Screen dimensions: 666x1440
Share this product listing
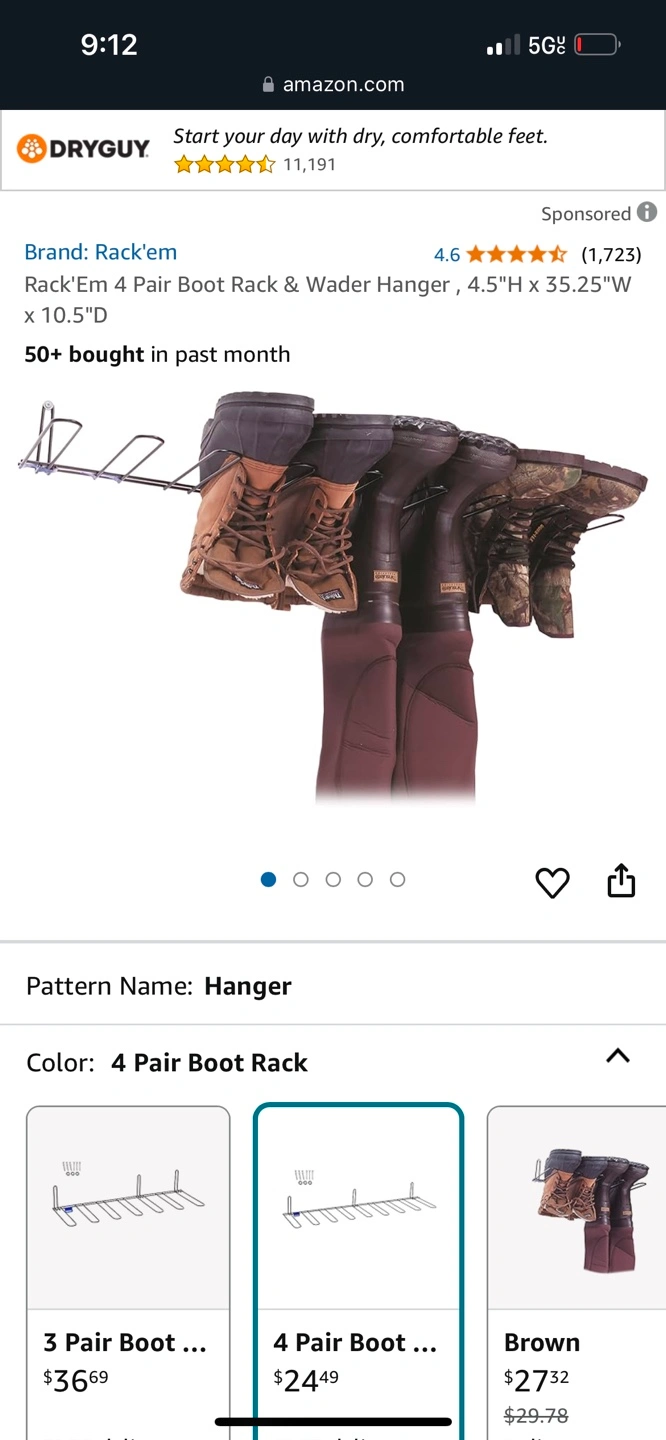[x=621, y=881]
